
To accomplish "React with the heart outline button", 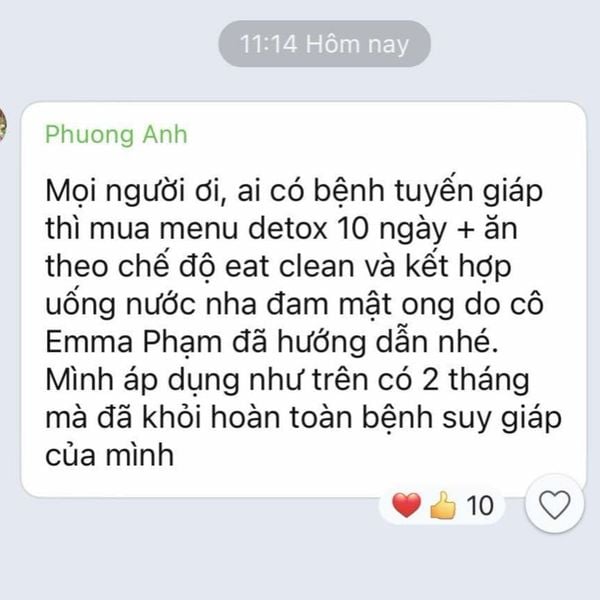I will [x=553, y=505].
